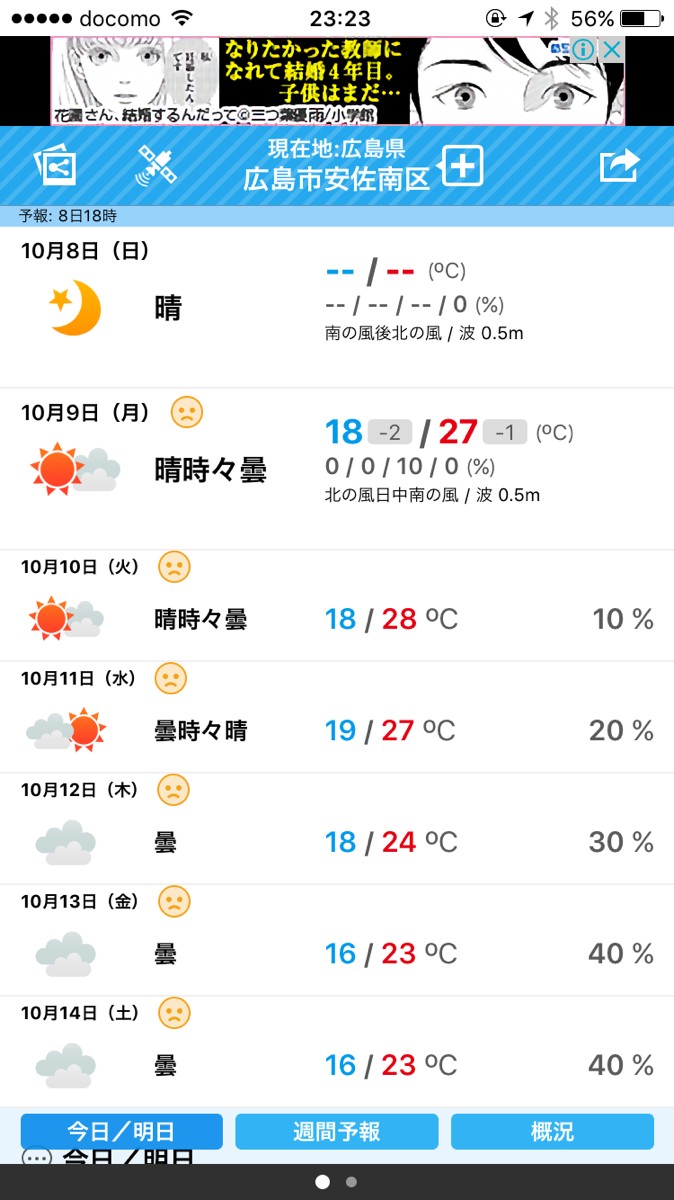This screenshot has height=1200, width=674.
Task: Close the manga ad banner
Action: [x=611, y=49]
